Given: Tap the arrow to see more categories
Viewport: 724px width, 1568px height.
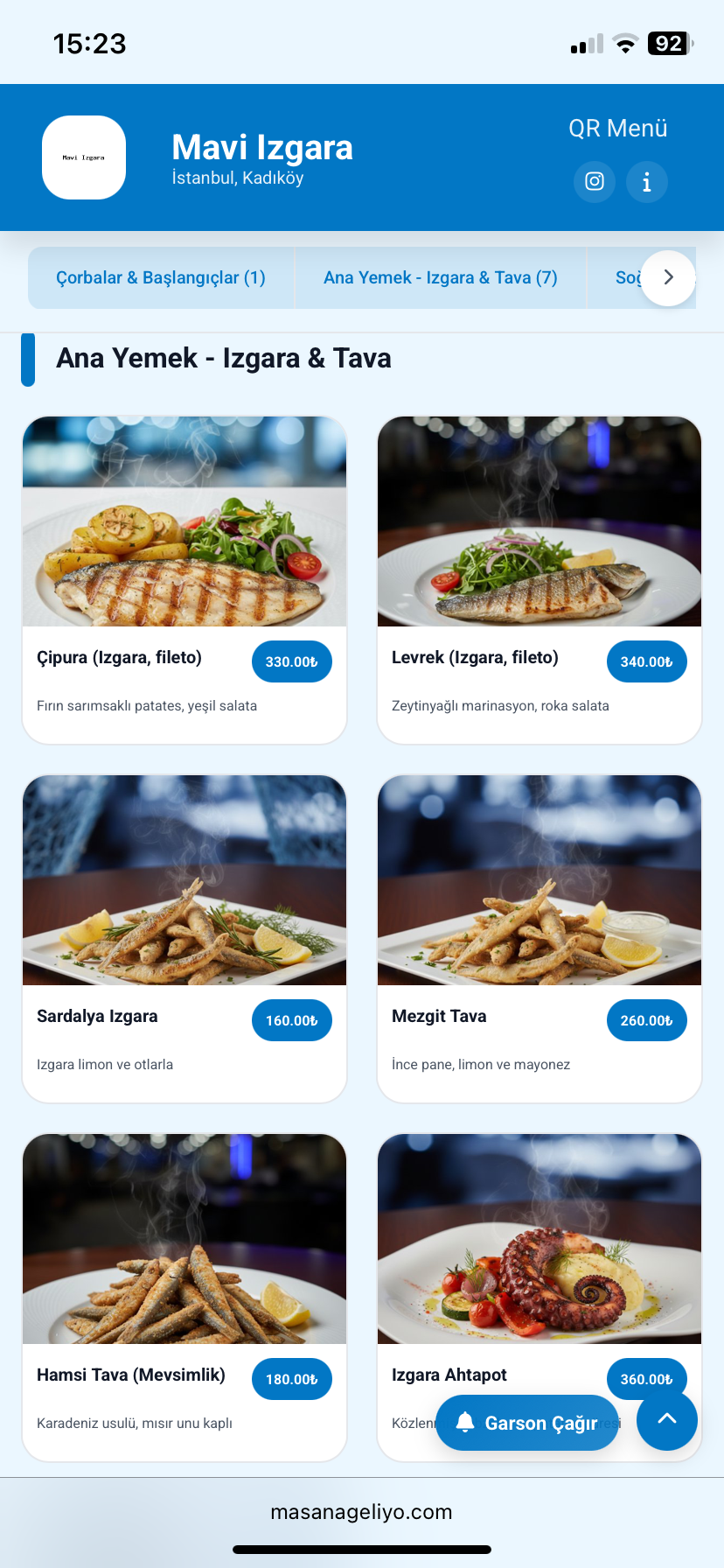Looking at the screenshot, I should point(668,278).
